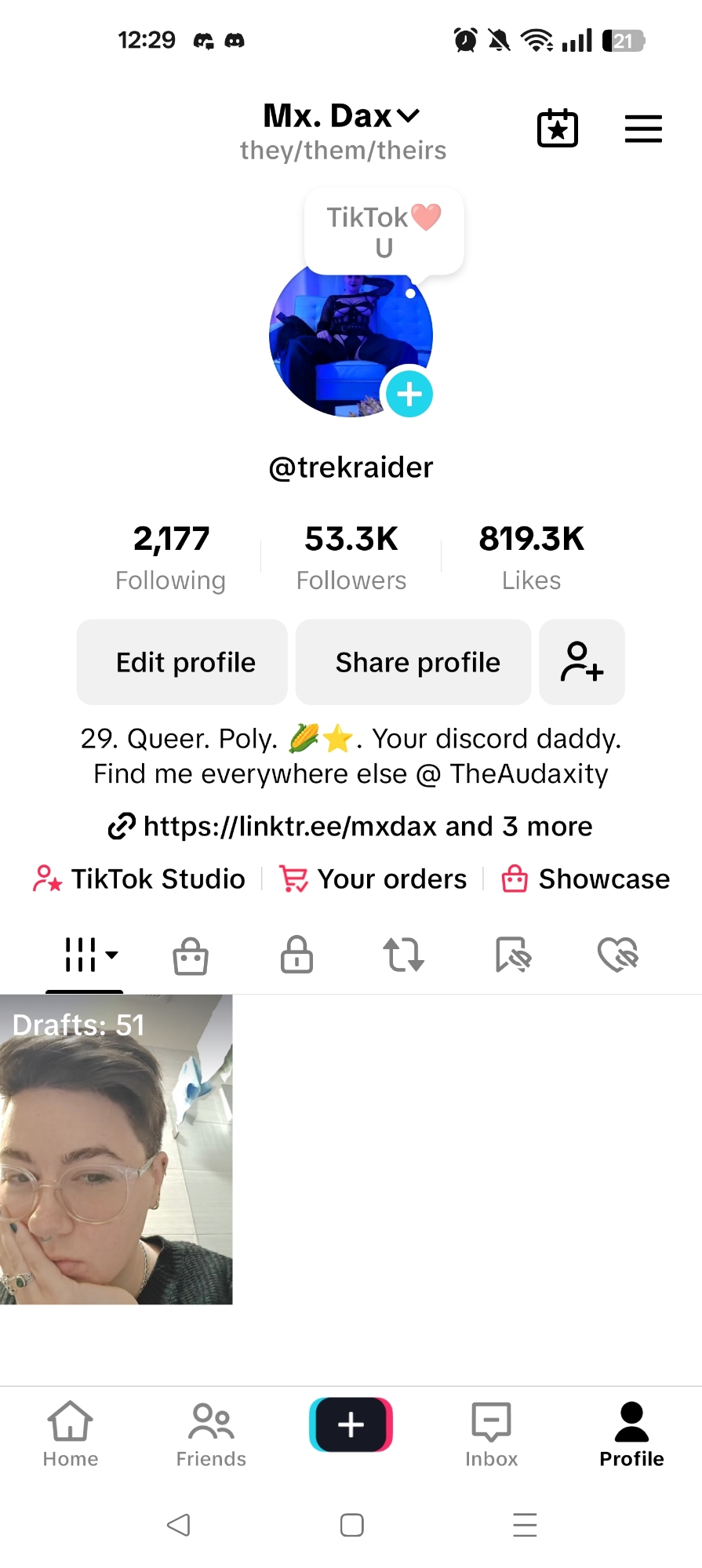702x1568 pixels.
Task: View the 53.3K Followers list
Action: pos(351,557)
